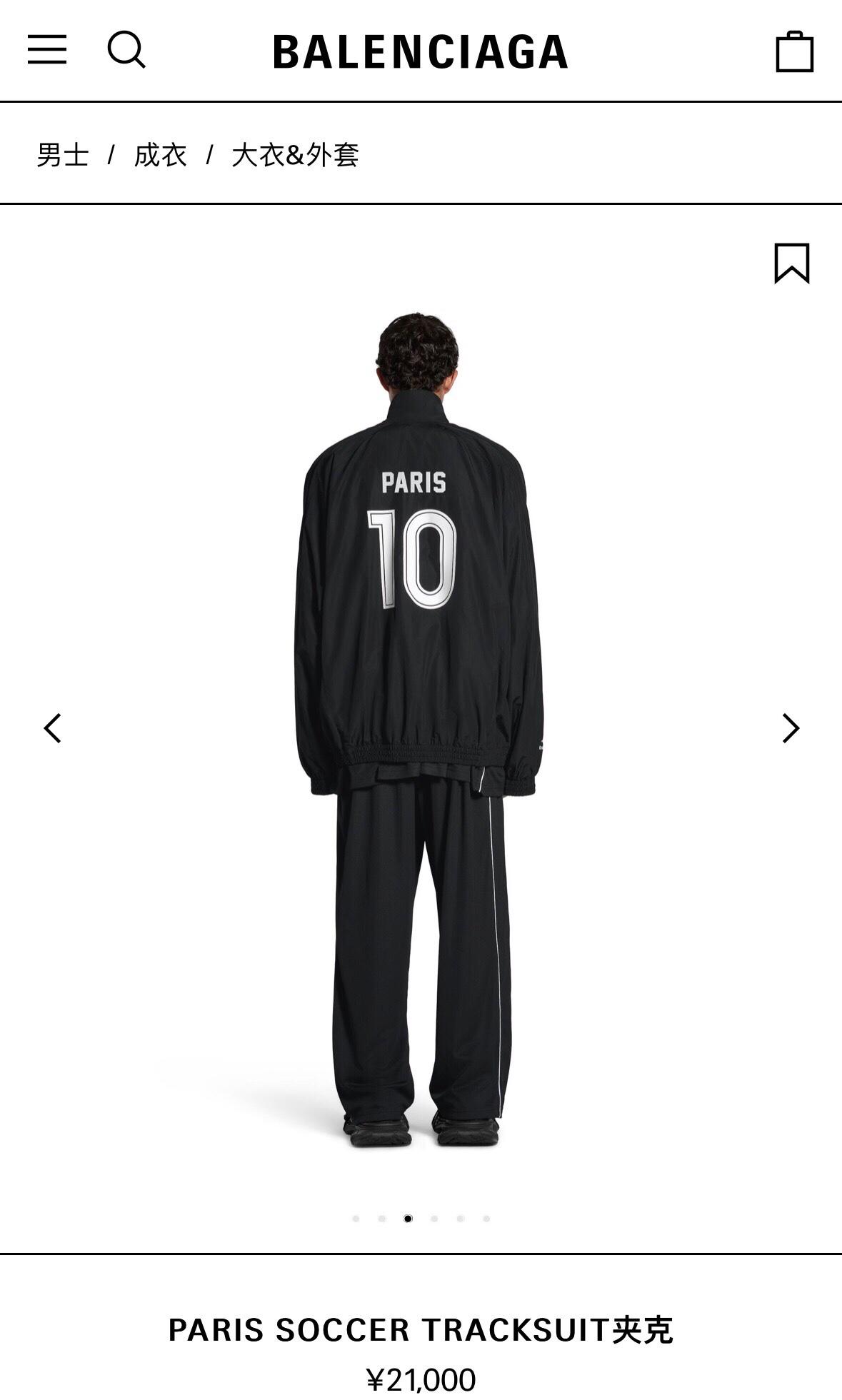Open the hamburger navigation menu
The image size is (842, 1400).
[47, 50]
